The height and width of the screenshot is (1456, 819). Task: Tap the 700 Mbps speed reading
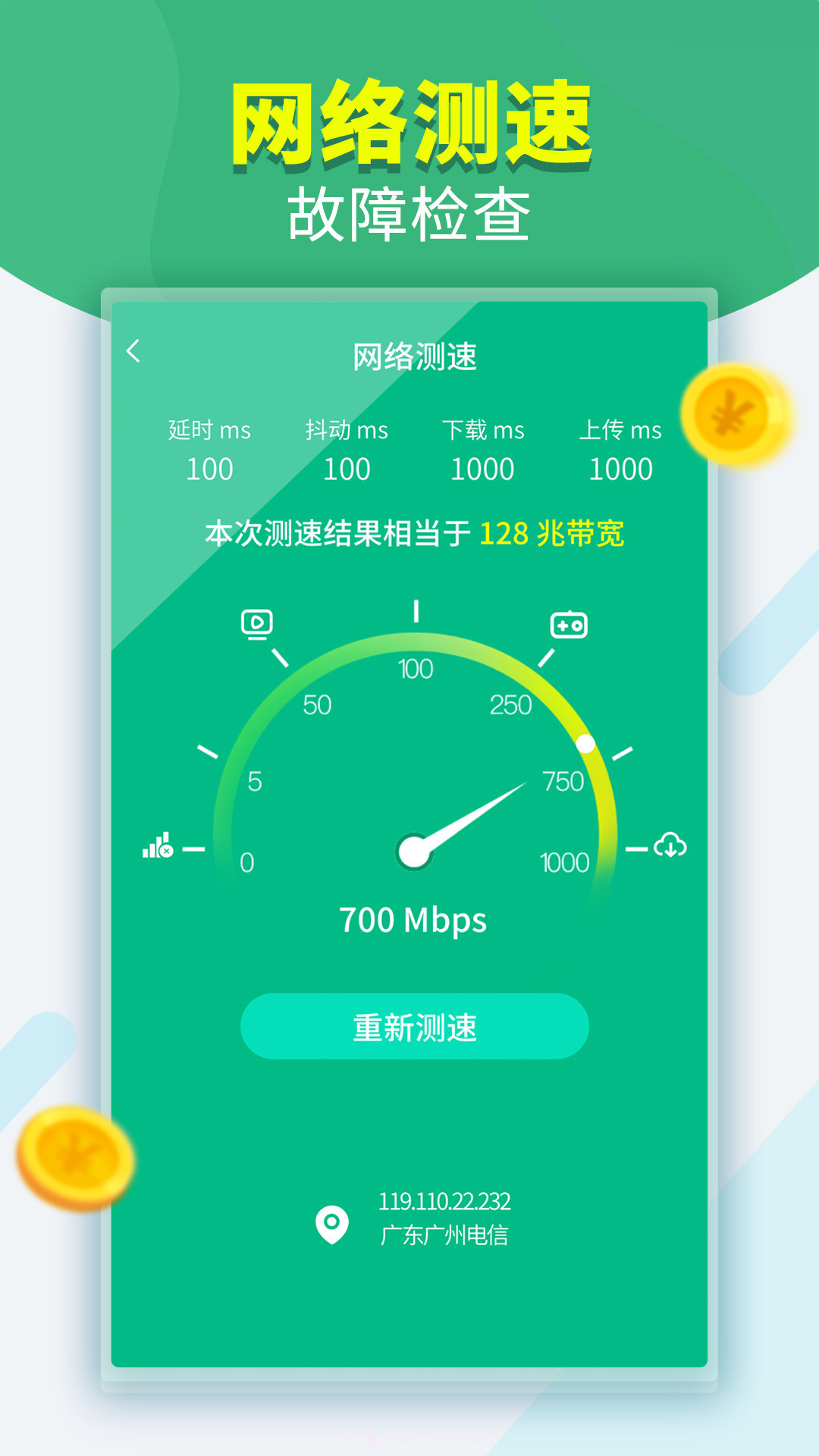[414, 920]
